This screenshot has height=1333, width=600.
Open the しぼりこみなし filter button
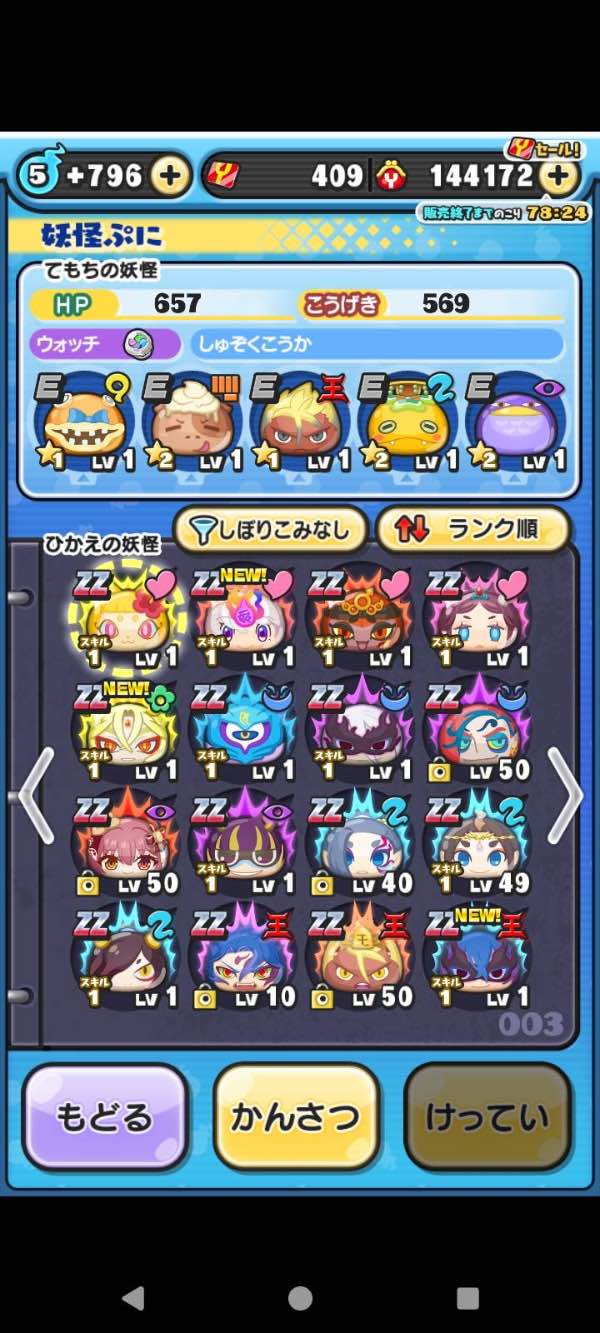point(270,530)
